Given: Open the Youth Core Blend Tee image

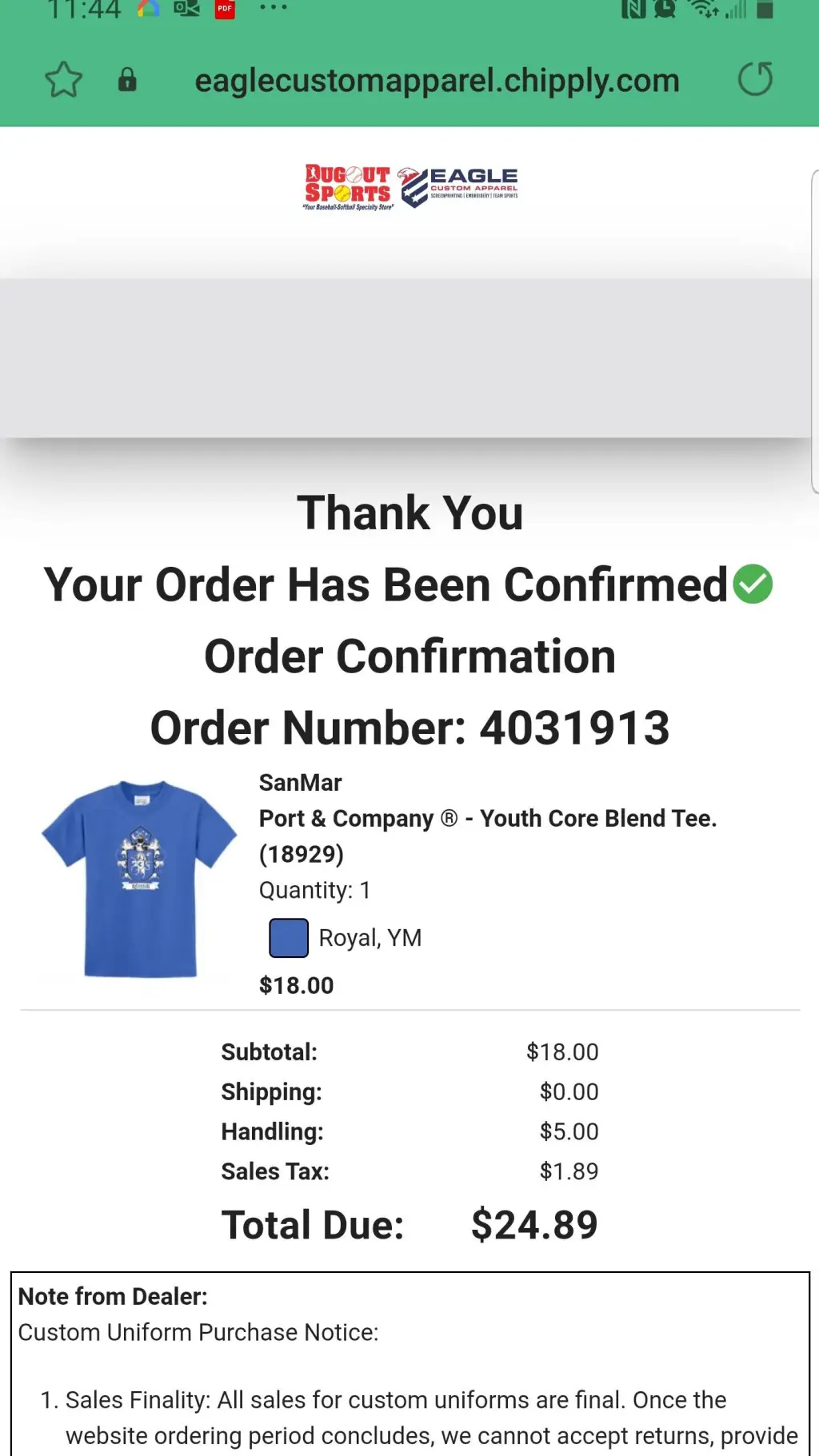Looking at the screenshot, I should point(140,878).
